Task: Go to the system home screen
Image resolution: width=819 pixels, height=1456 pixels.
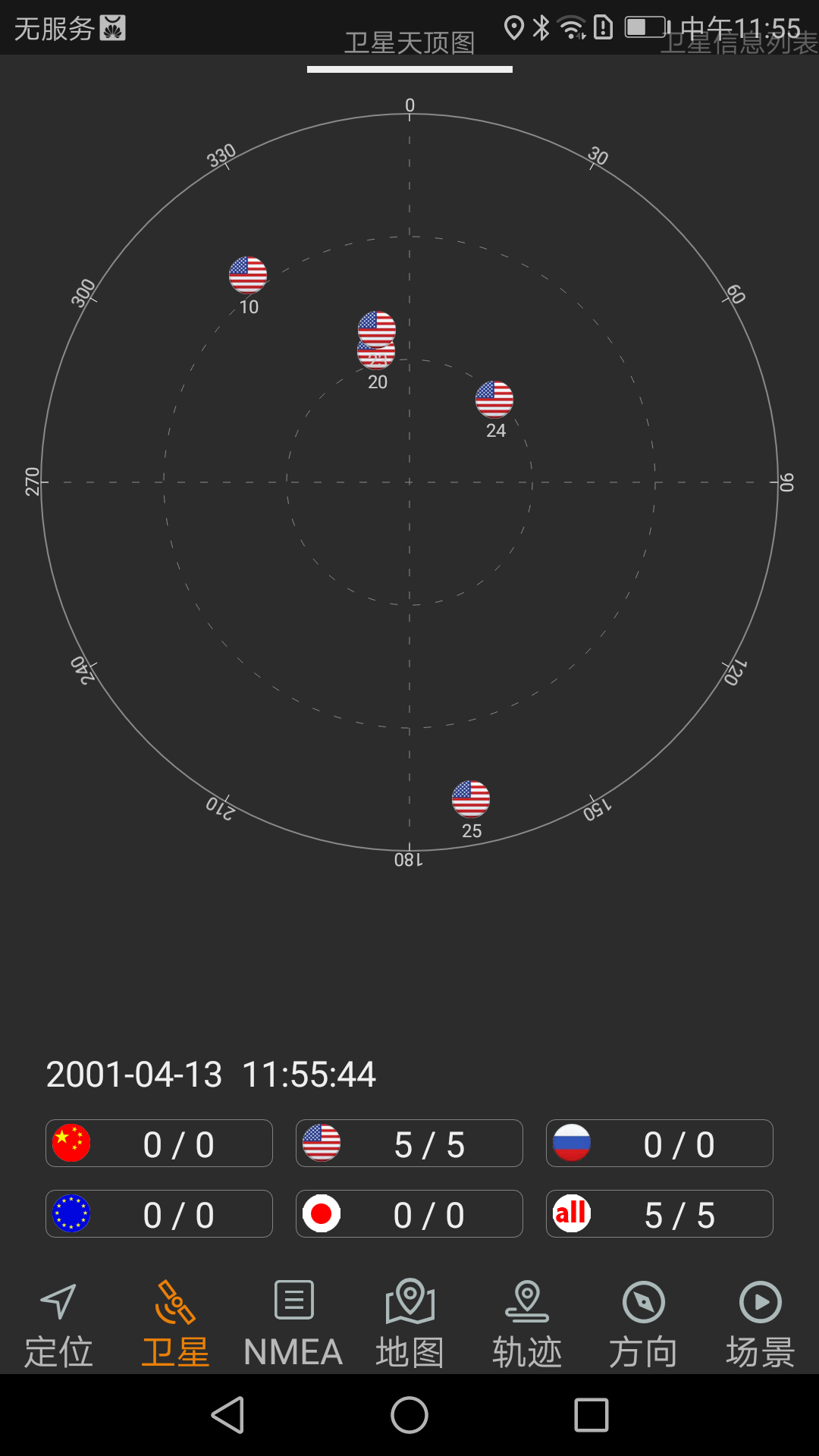Action: pyautogui.click(x=409, y=1415)
